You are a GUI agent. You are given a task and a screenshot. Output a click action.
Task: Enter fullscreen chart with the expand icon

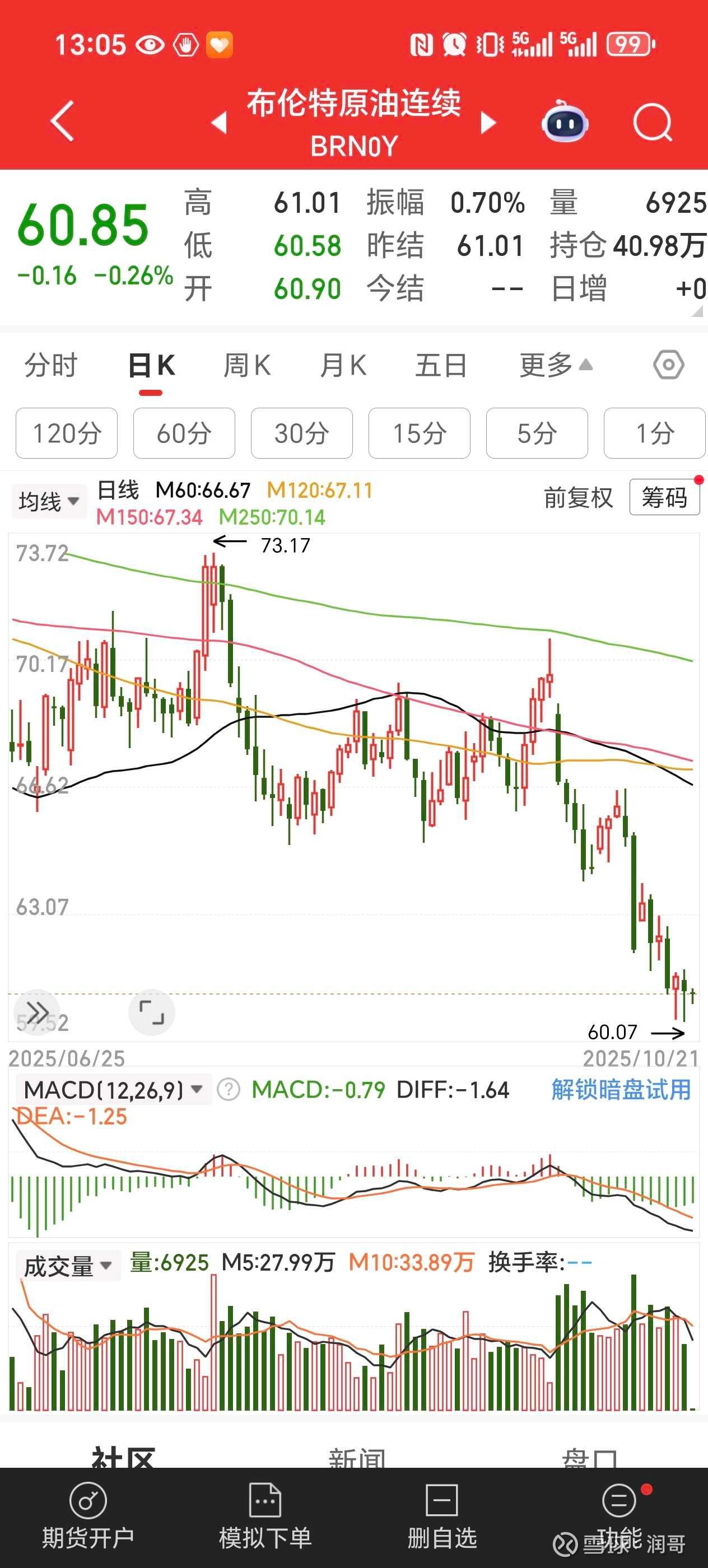[x=152, y=1012]
